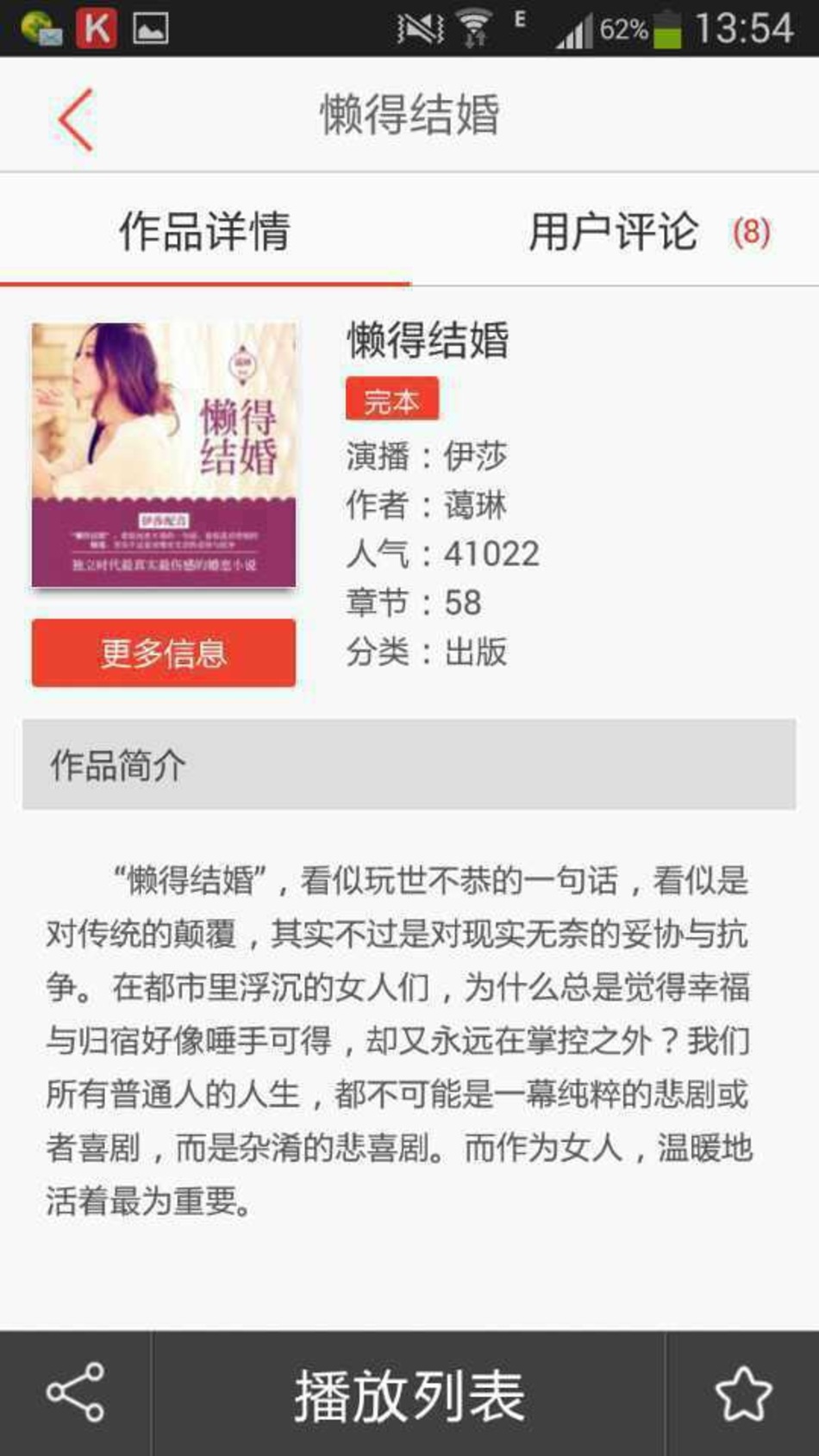Go back using the red arrow
Screen dimensions: 819x1456
76,120
